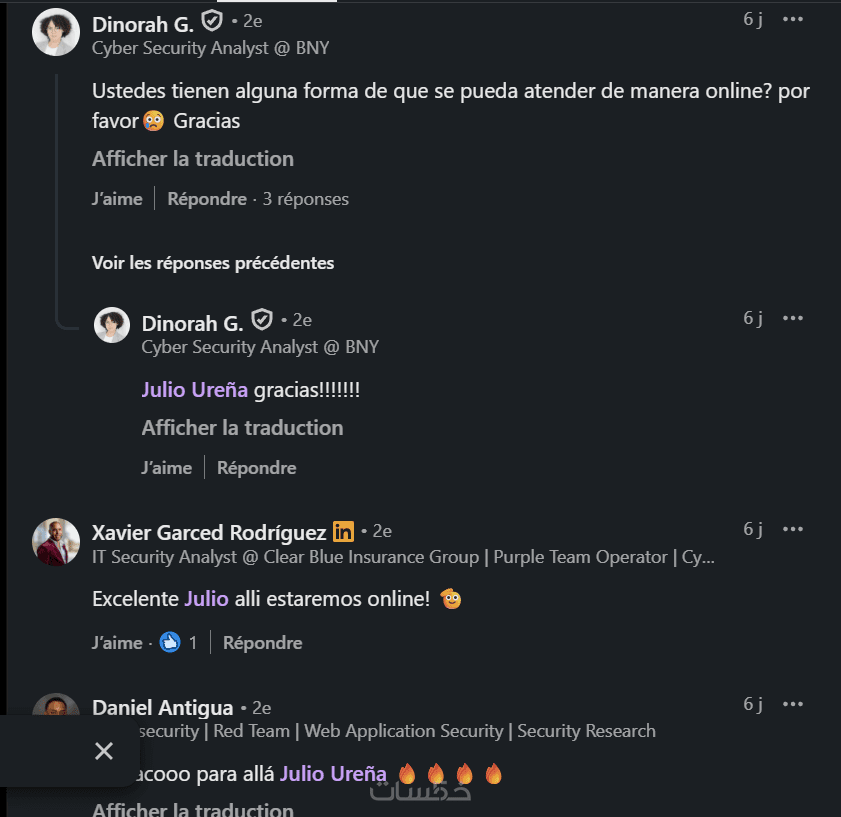Open overflow menu on Dinorah's top comment
The width and height of the screenshot is (841, 817).
click(792, 19)
